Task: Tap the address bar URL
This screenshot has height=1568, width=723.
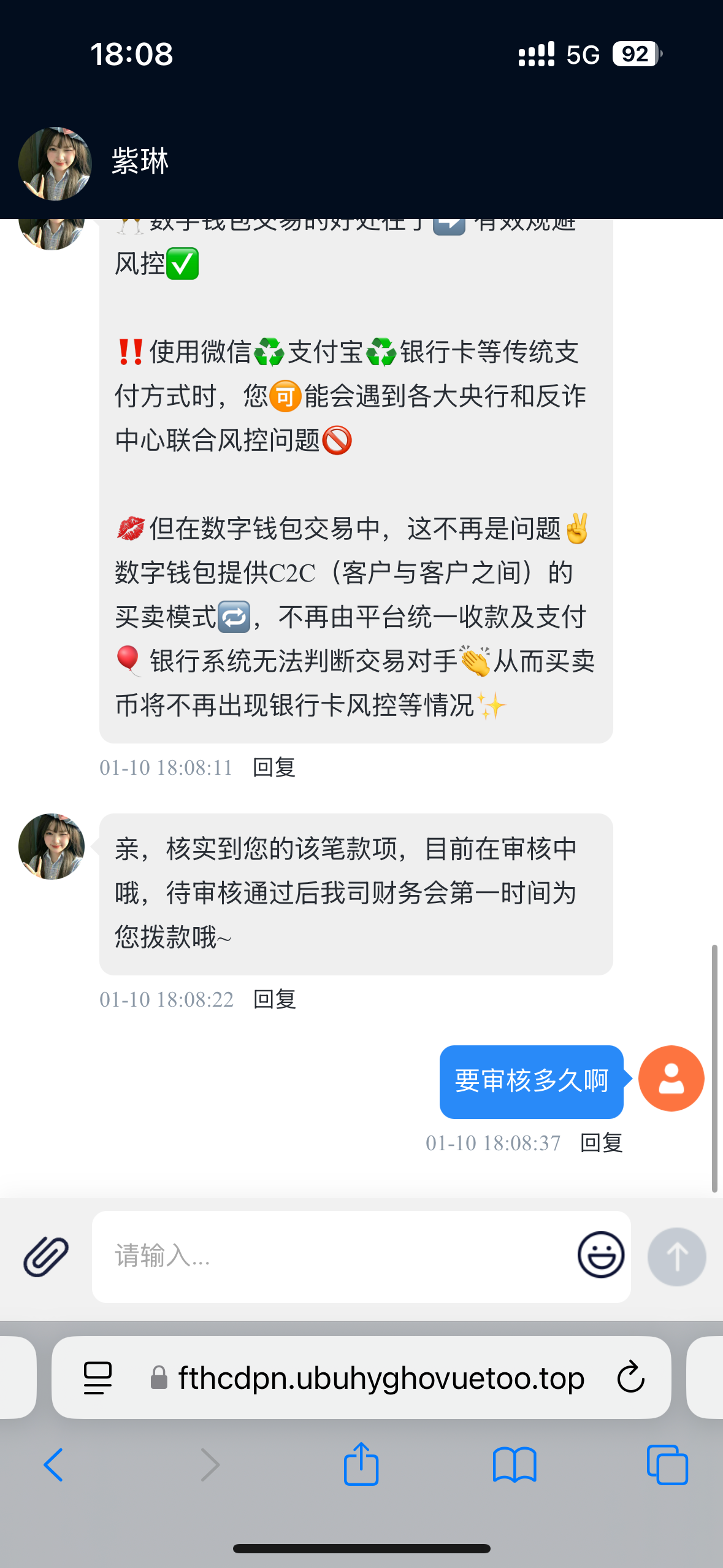Action: (x=380, y=1378)
